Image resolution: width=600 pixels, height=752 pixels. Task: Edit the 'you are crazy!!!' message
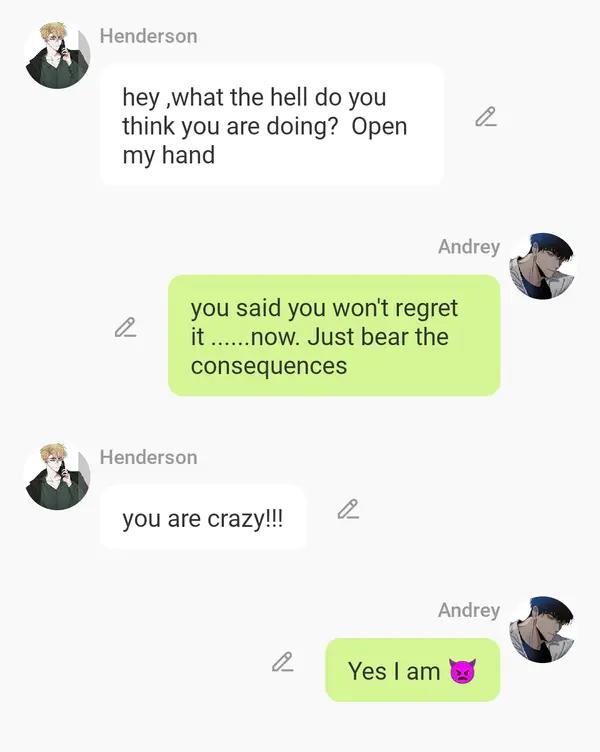click(x=348, y=509)
